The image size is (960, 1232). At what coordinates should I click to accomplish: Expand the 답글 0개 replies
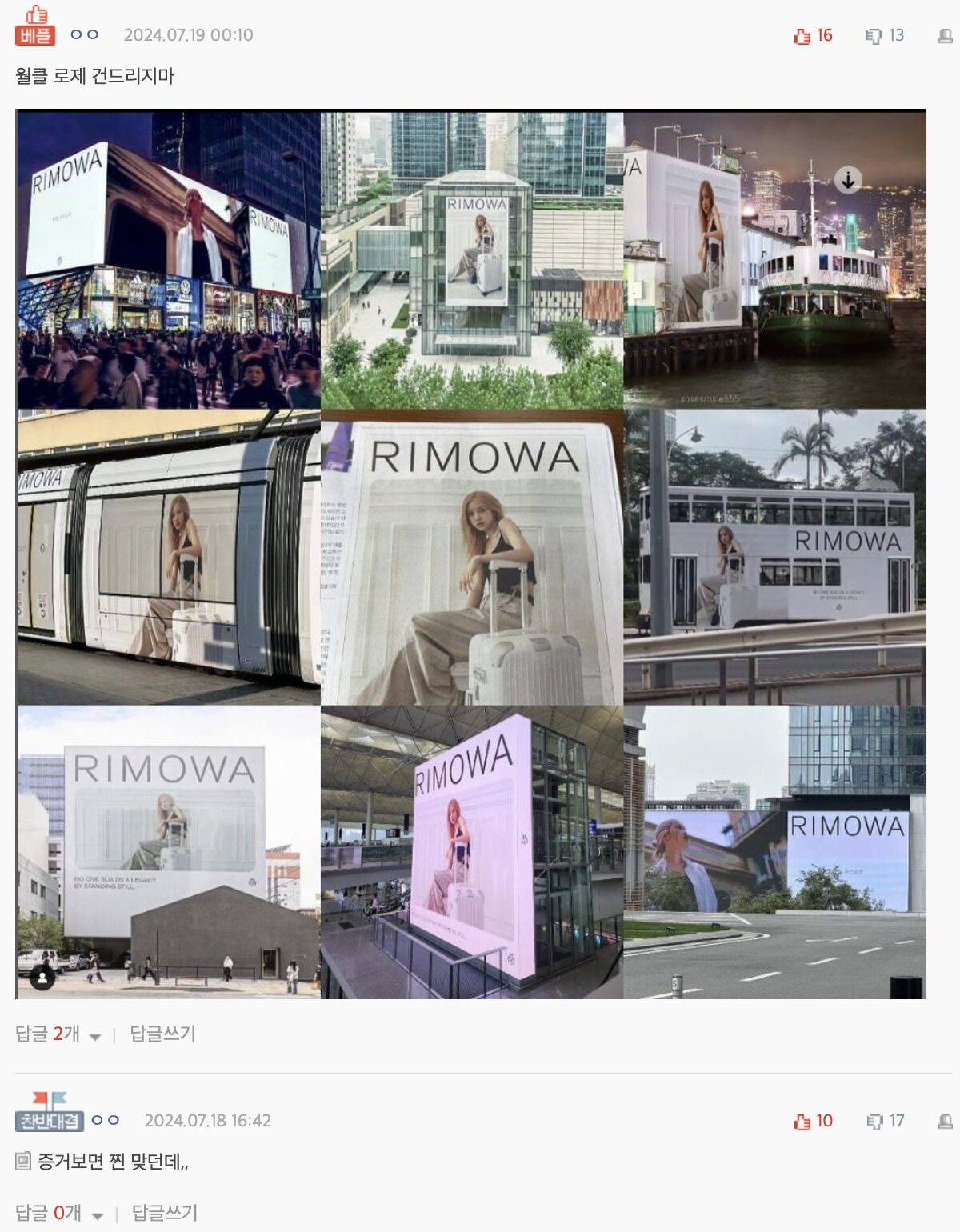pyautogui.click(x=58, y=1214)
